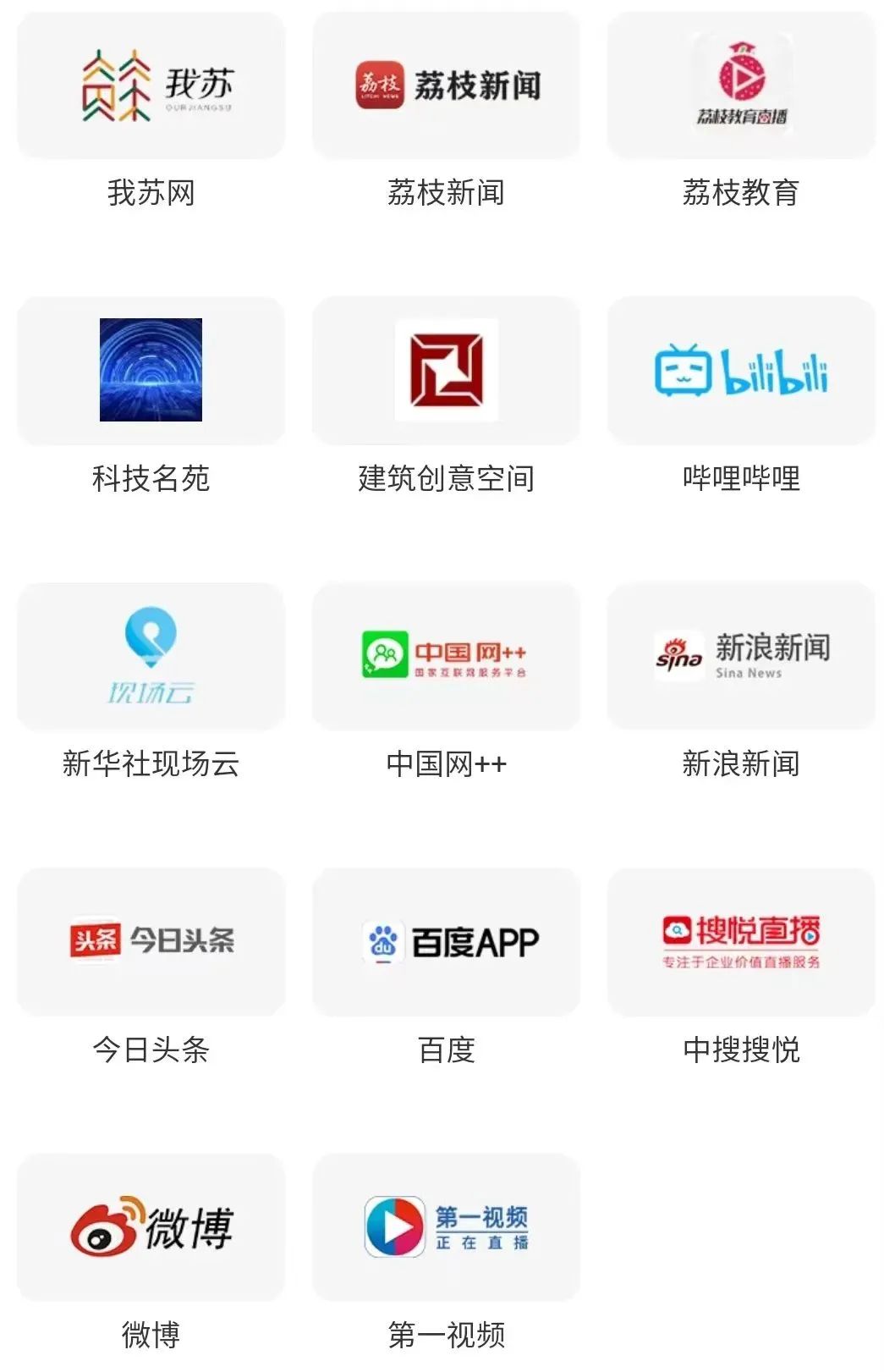Viewport: 884px width, 1372px height.
Task: Open the 荔枝新闻 tile
Action: (446, 85)
